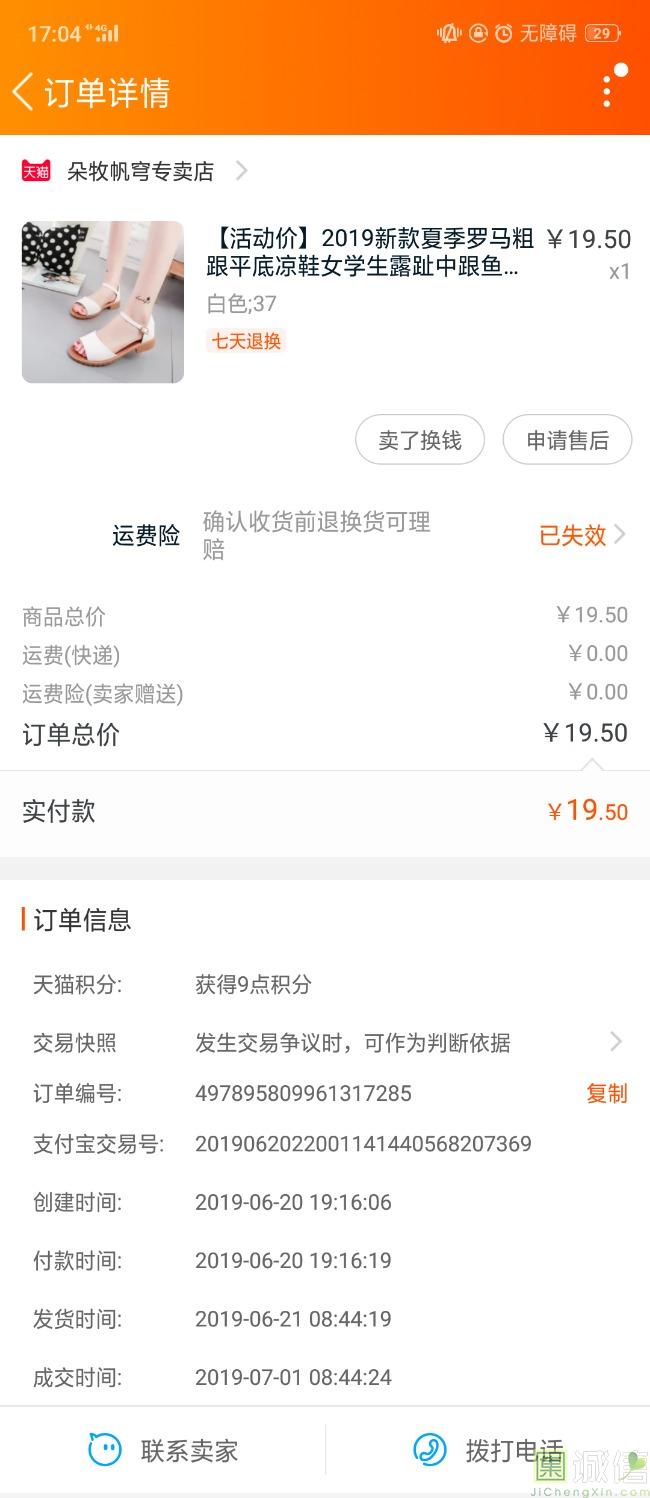Go back from order details
Viewport: 650px width, 1498px height.
click(x=24, y=92)
